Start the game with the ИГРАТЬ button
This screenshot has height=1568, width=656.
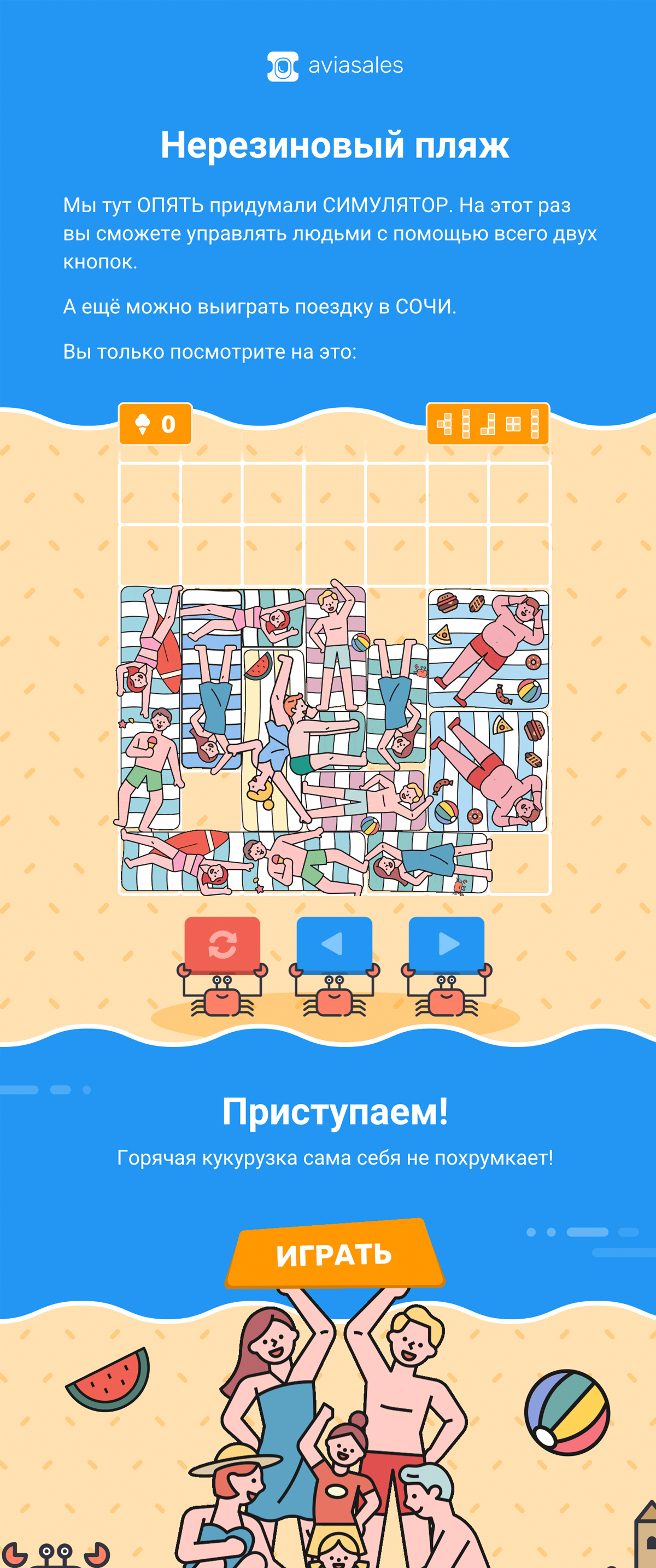click(334, 1254)
